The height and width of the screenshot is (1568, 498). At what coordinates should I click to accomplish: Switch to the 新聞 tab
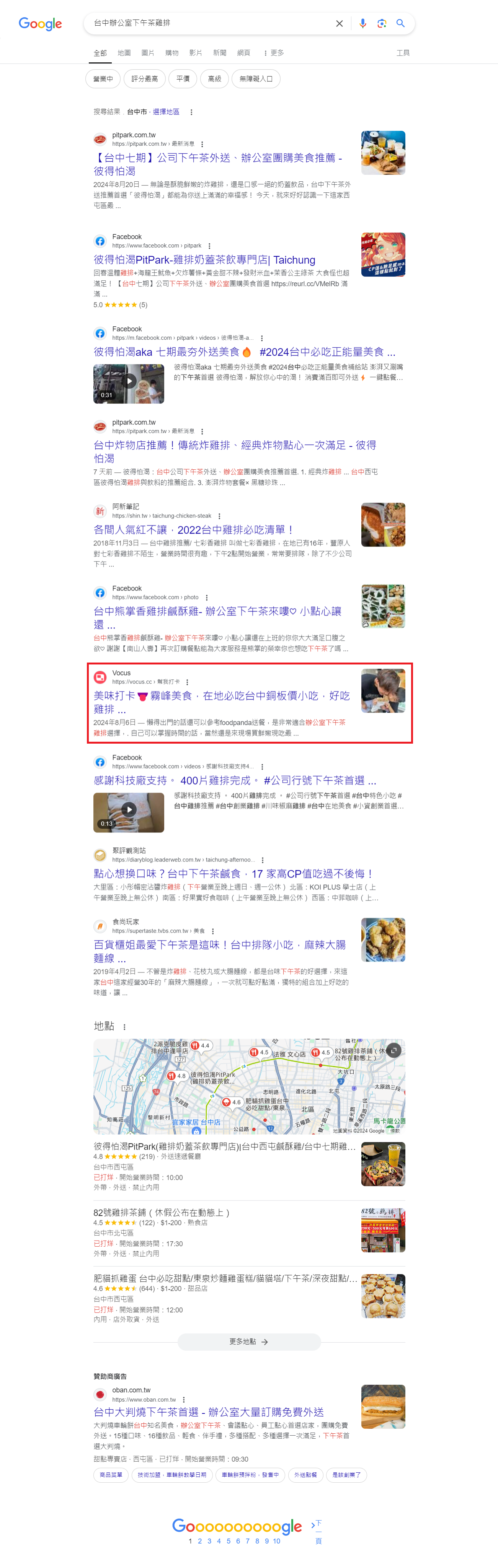pos(220,53)
